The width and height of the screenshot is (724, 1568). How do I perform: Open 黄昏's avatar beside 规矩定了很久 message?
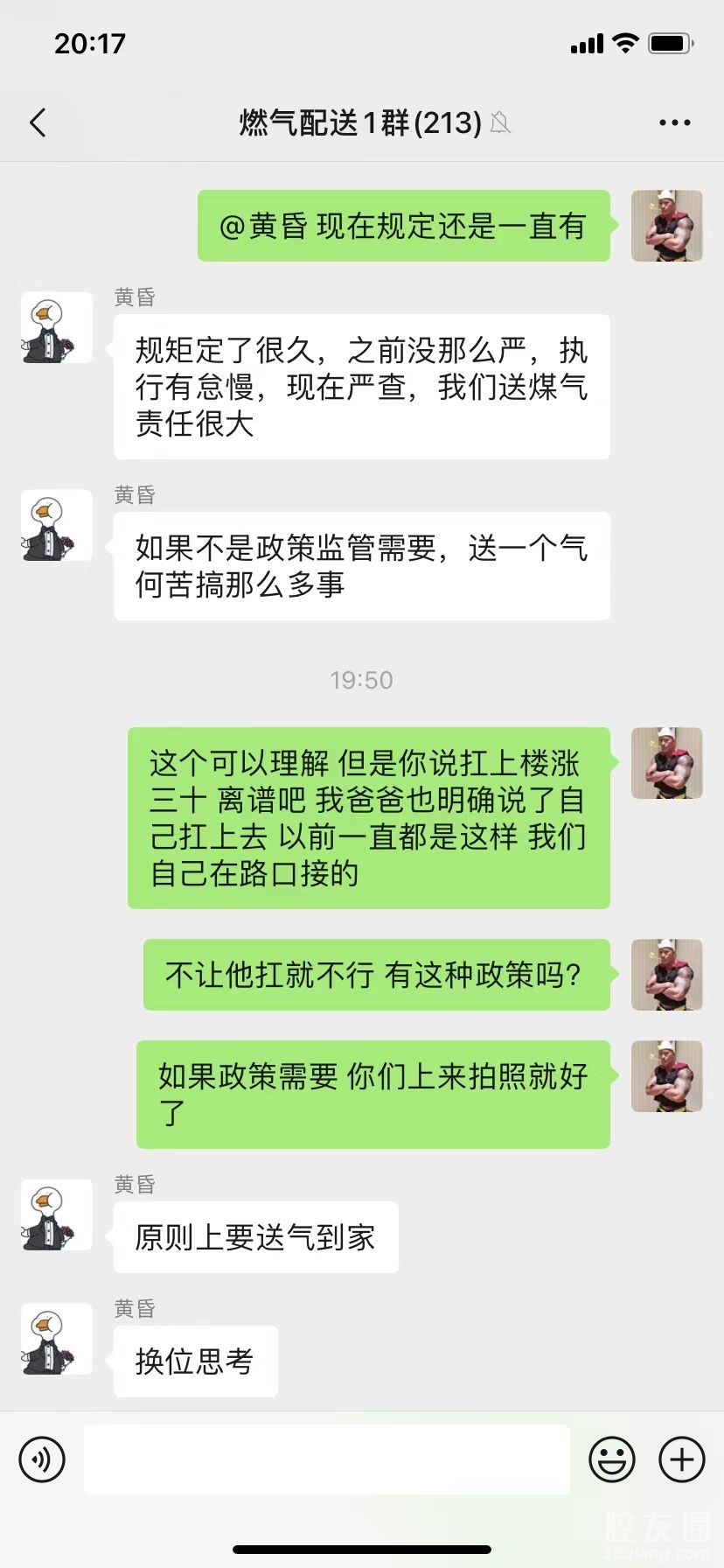click(x=56, y=327)
